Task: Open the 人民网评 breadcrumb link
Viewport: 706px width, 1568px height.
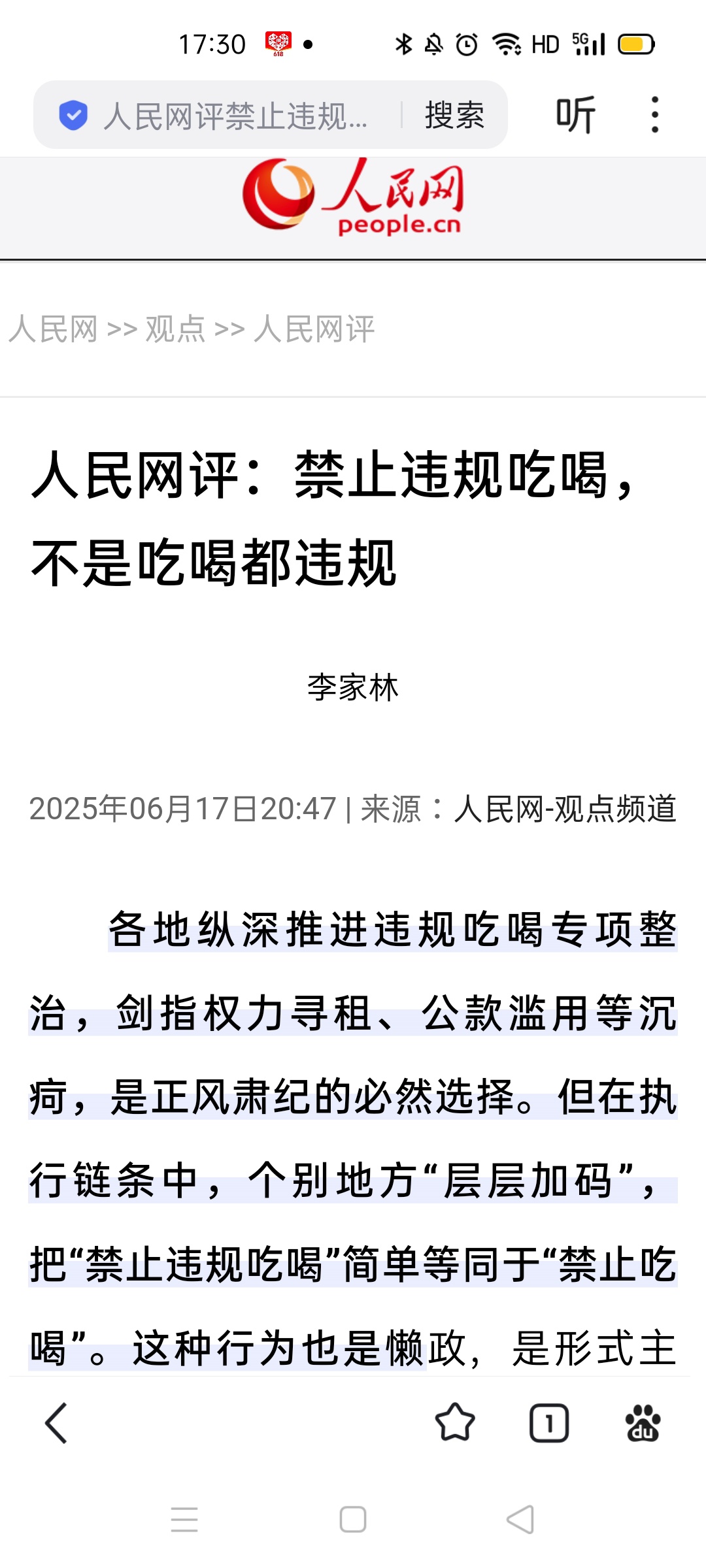Action: pyautogui.click(x=314, y=329)
